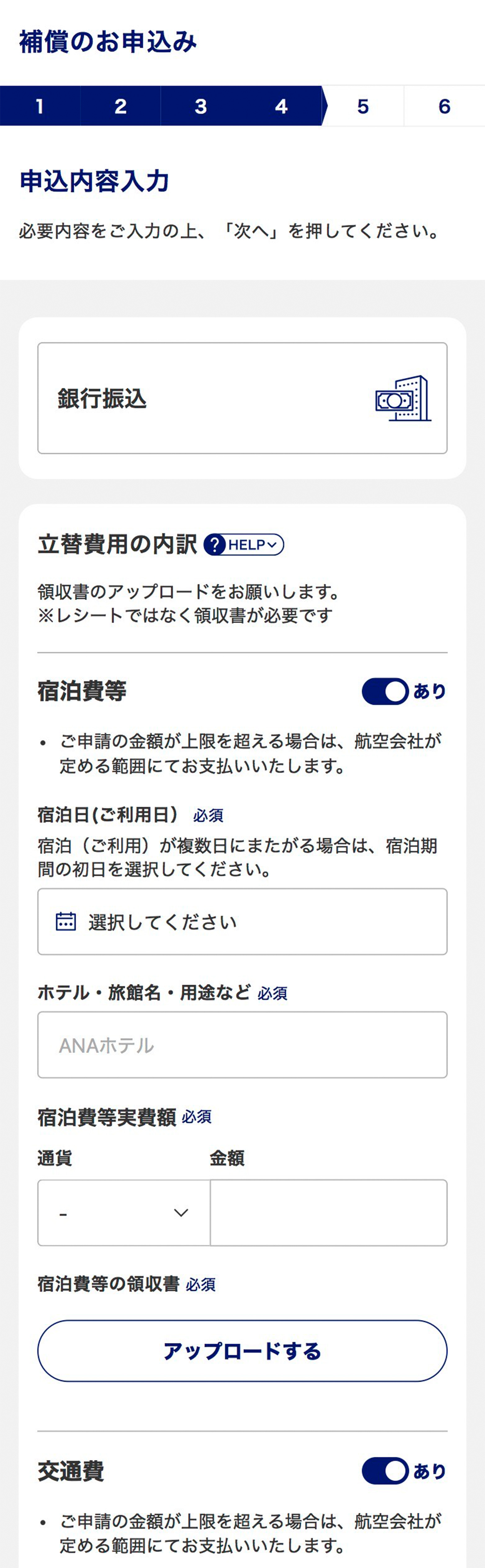Tap the 金額 amount field

click(329, 1212)
